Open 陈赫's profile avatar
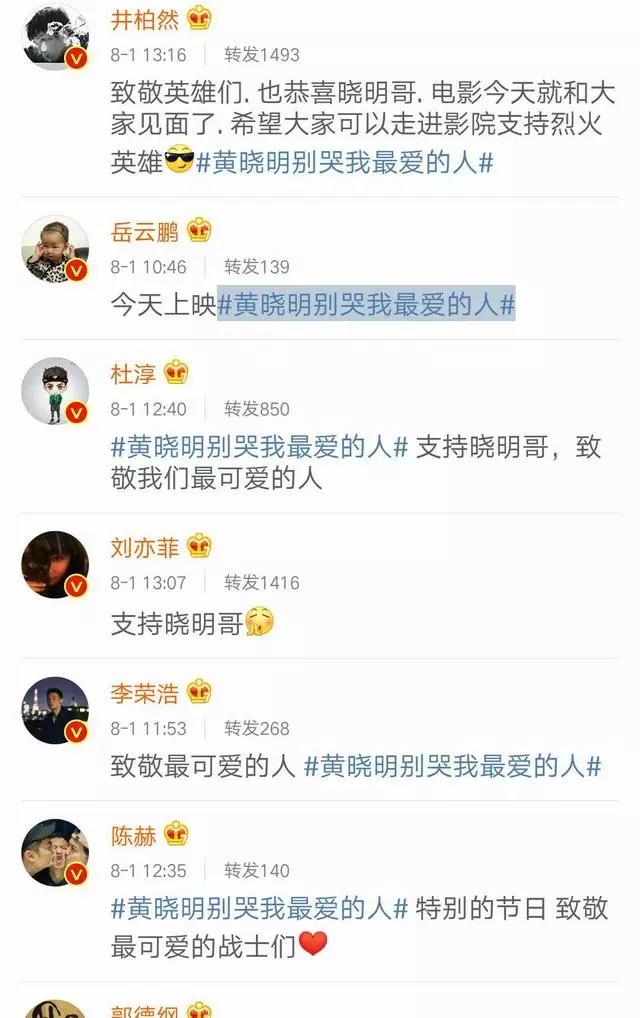This screenshot has height=1018, width=640. [x=55, y=852]
